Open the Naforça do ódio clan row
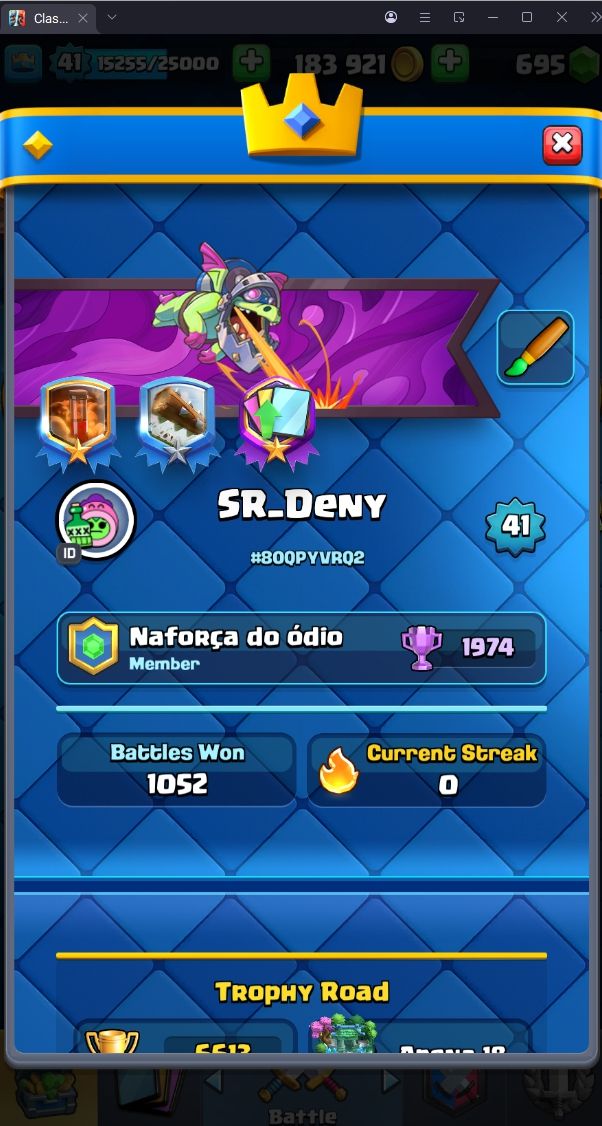 (301, 648)
